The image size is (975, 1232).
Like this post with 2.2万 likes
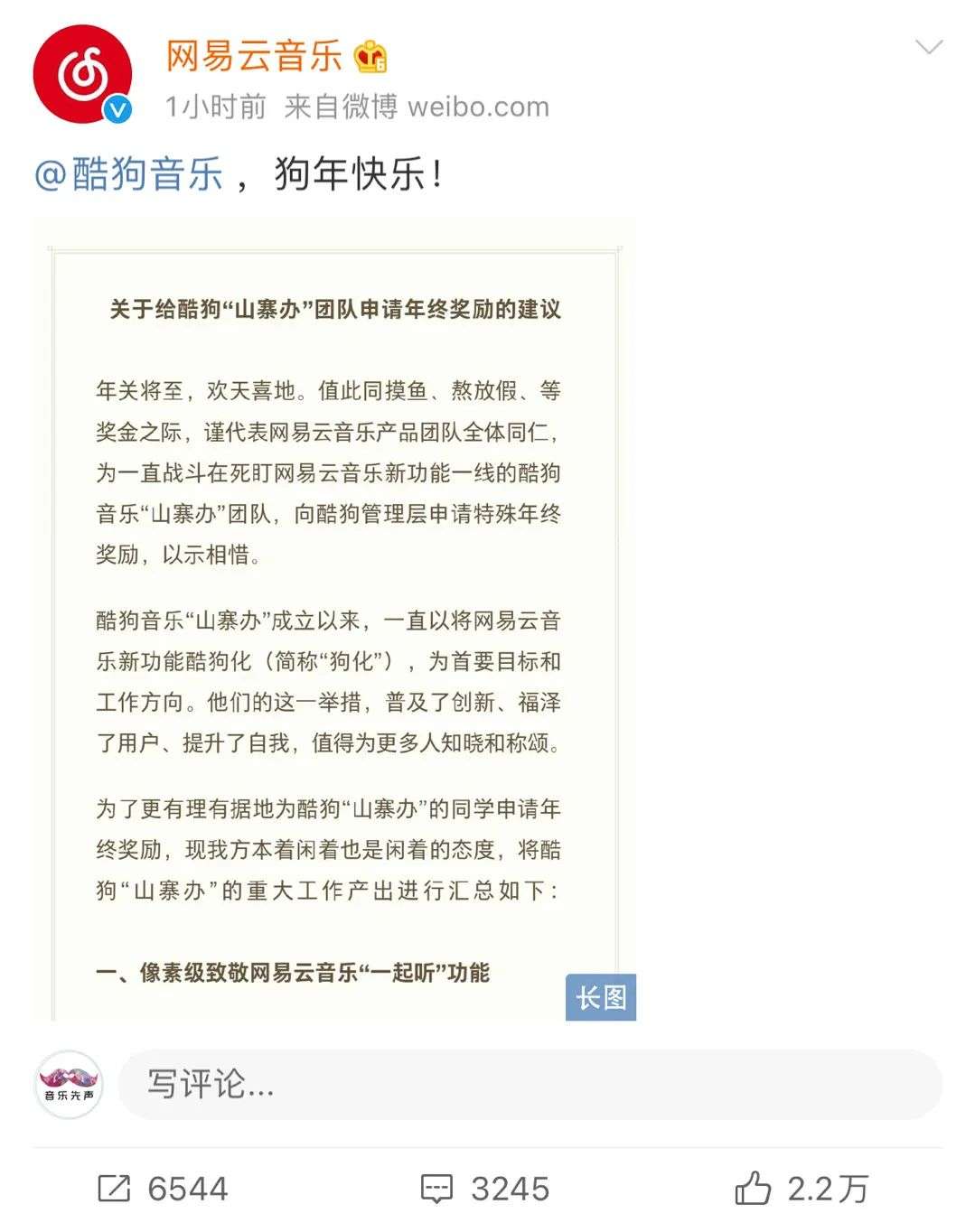click(802, 1189)
